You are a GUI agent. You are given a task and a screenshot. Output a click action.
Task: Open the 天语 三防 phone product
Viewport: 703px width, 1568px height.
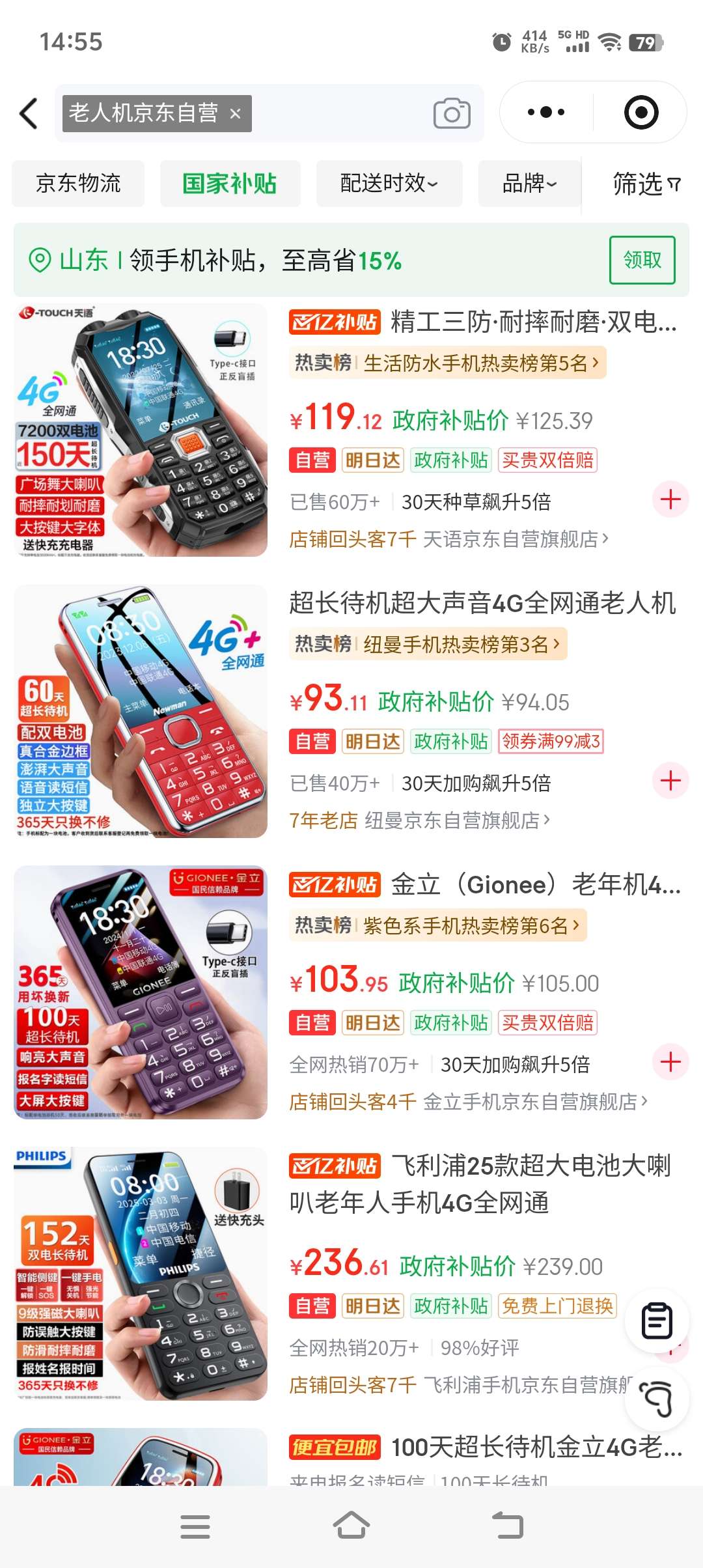click(534, 322)
